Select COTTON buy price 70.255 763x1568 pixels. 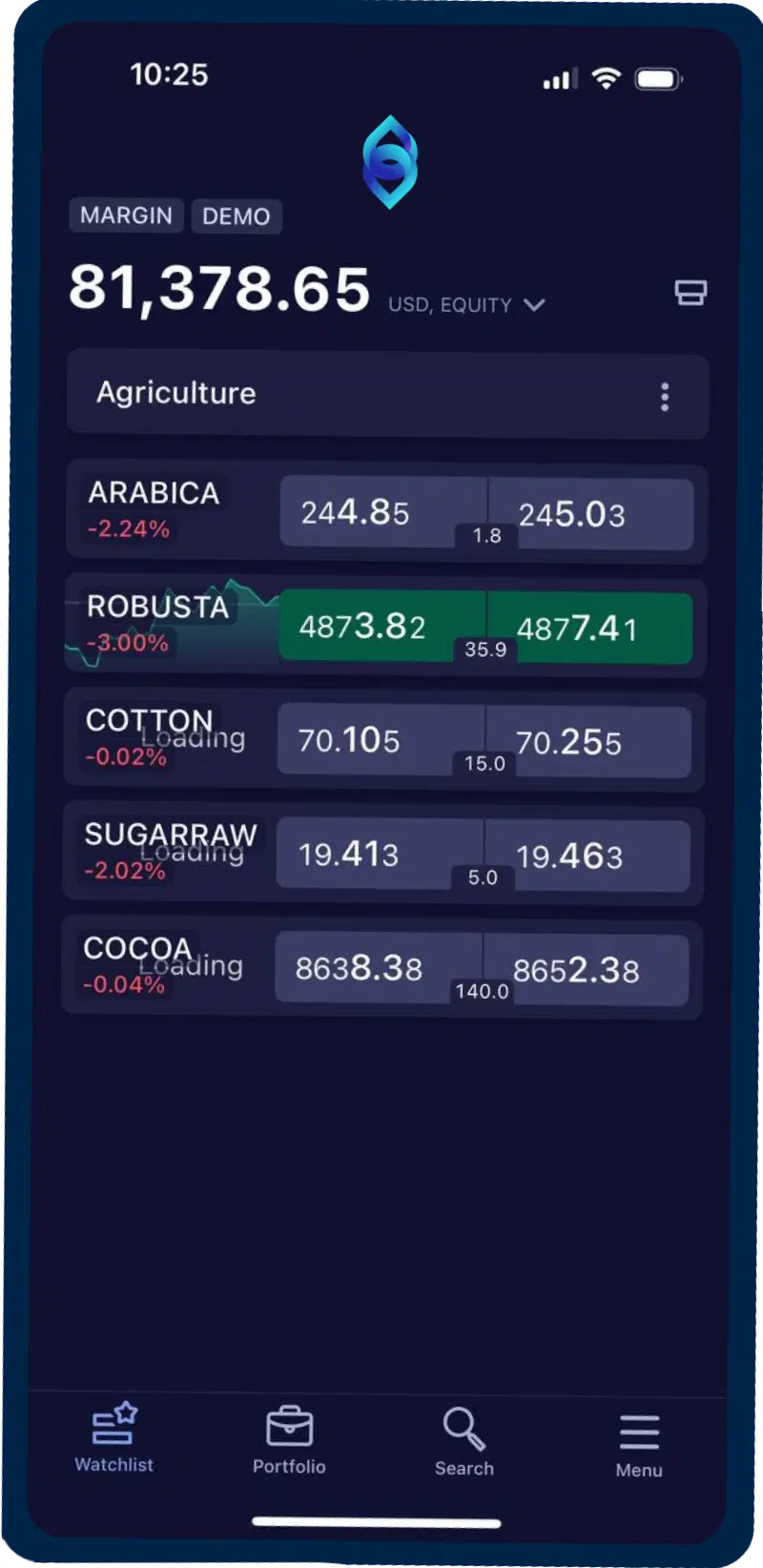(x=588, y=742)
